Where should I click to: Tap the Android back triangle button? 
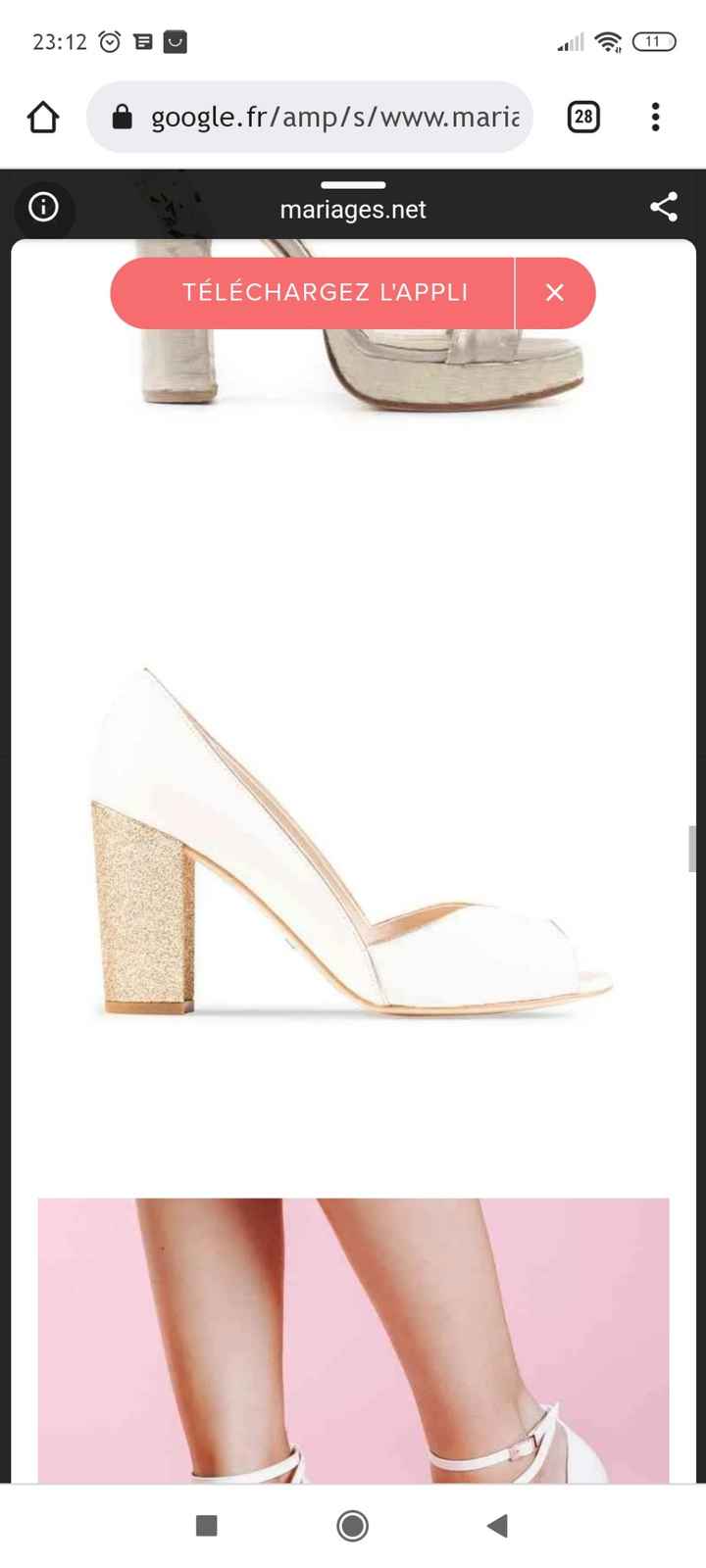point(498,1526)
